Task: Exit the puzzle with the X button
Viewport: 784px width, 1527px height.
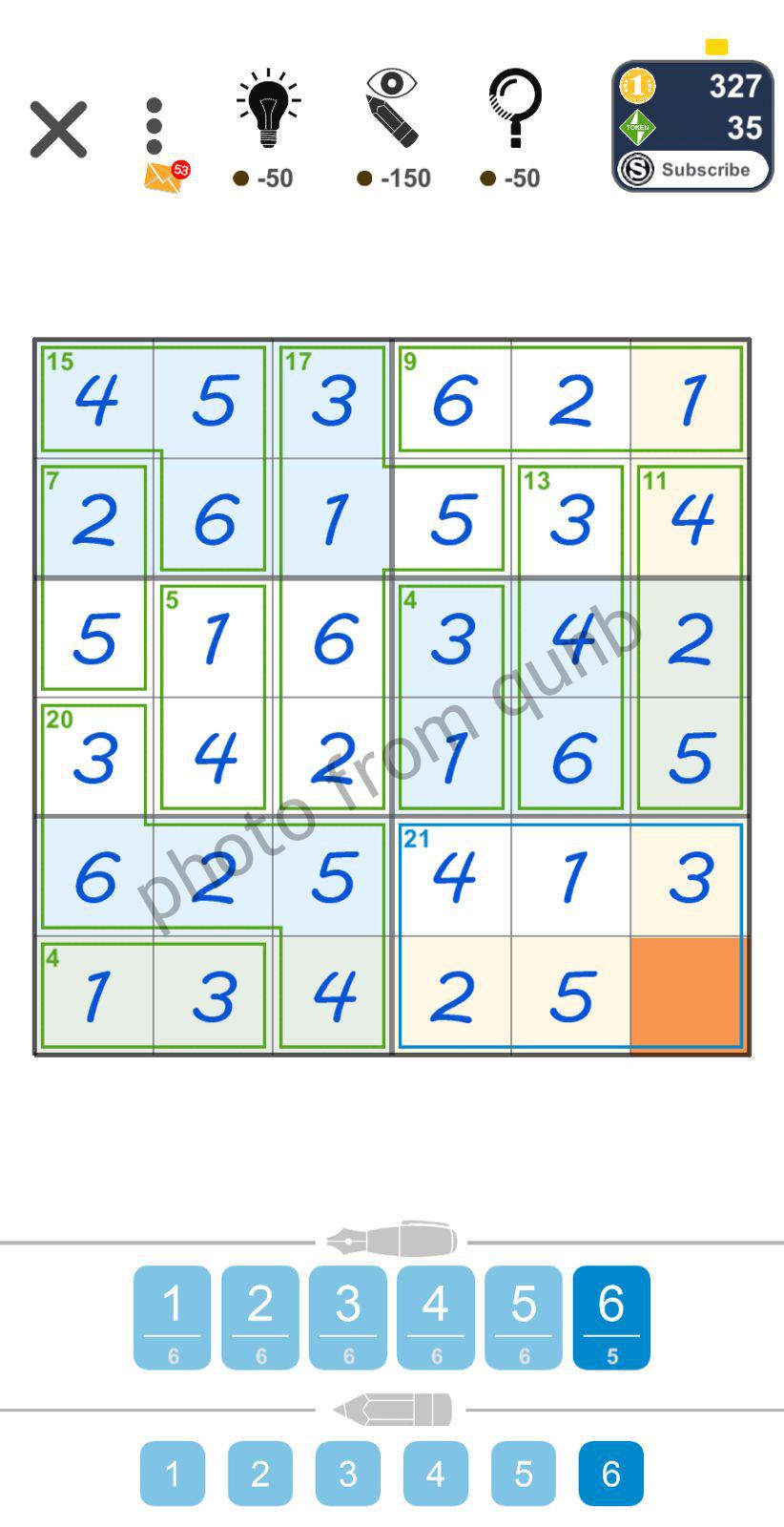Action: click(57, 128)
